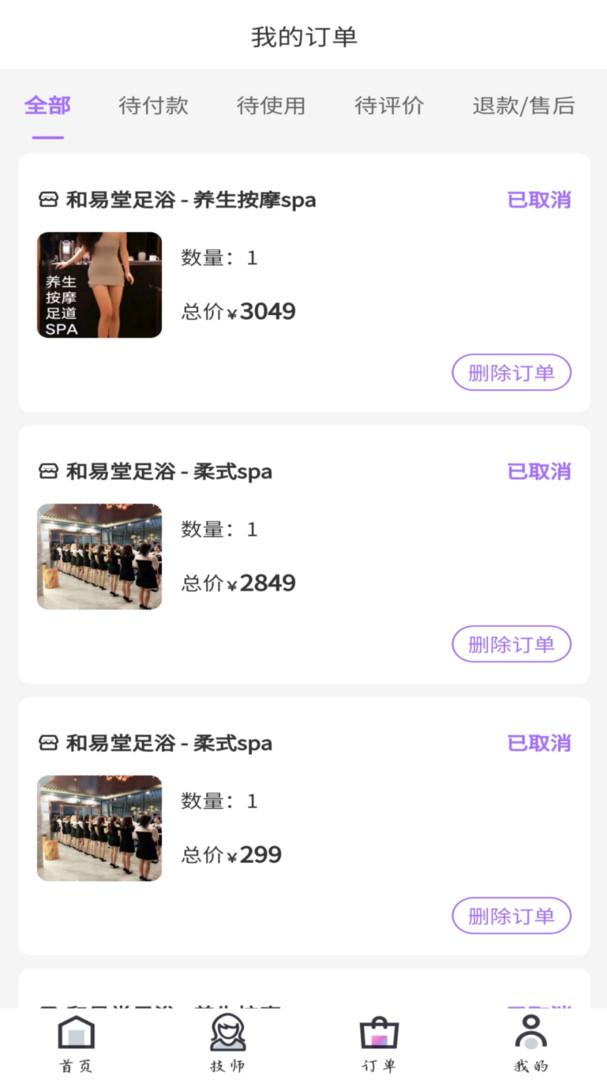
Task: Tap 订单 in the bottom bar
Action: (379, 1043)
